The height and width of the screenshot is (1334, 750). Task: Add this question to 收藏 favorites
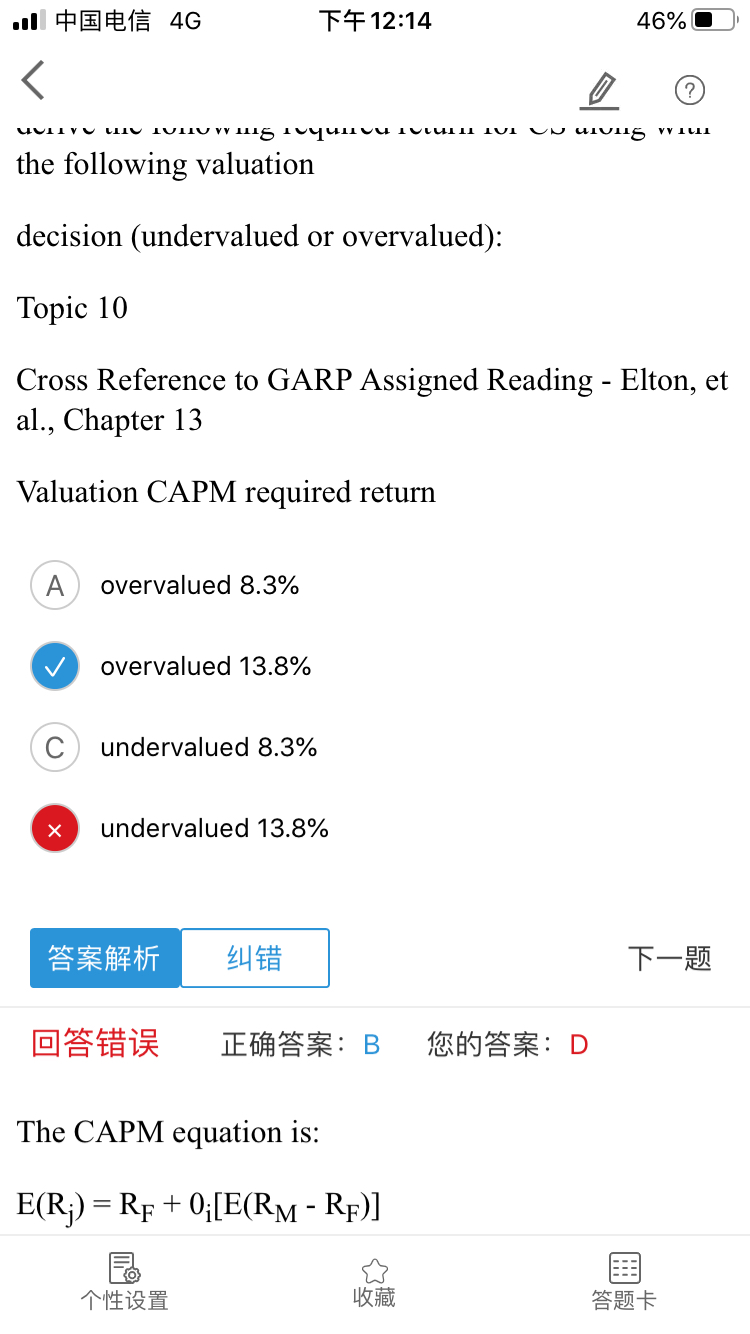pos(374,1281)
